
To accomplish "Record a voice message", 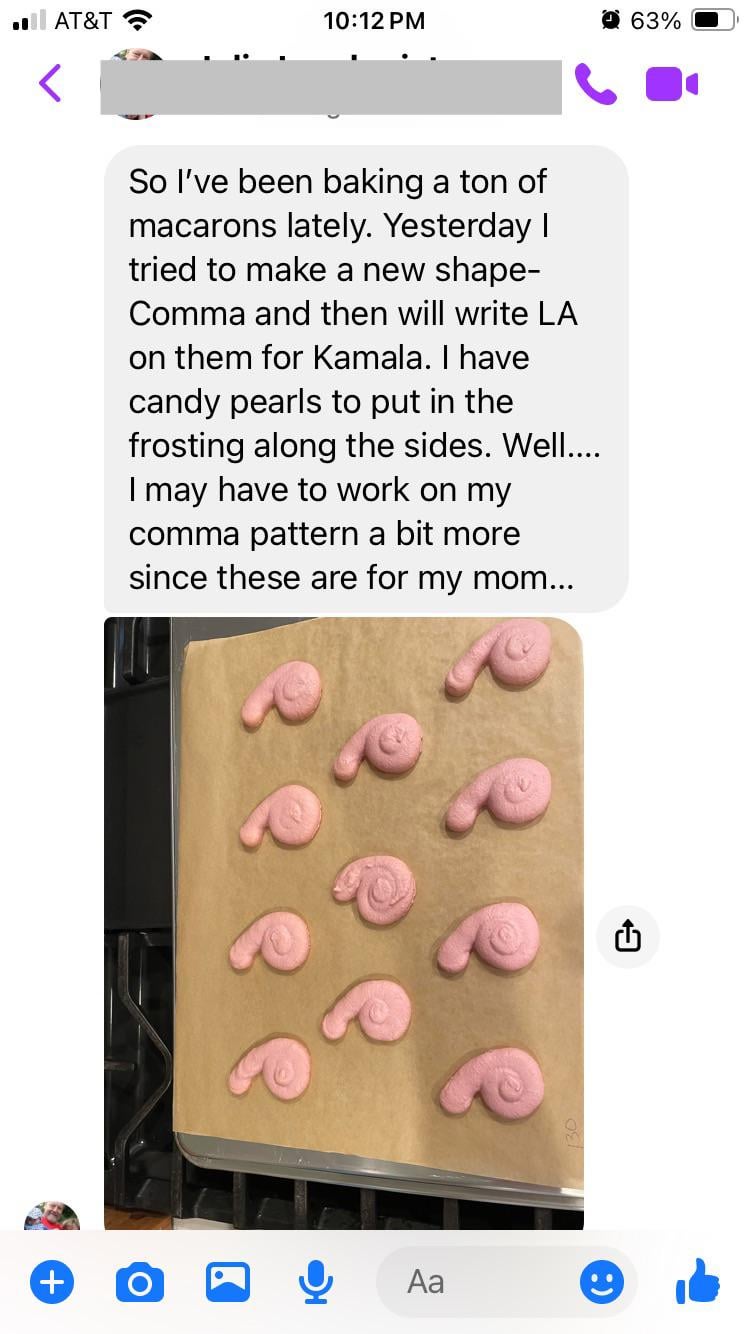I will pyautogui.click(x=315, y=1281).
